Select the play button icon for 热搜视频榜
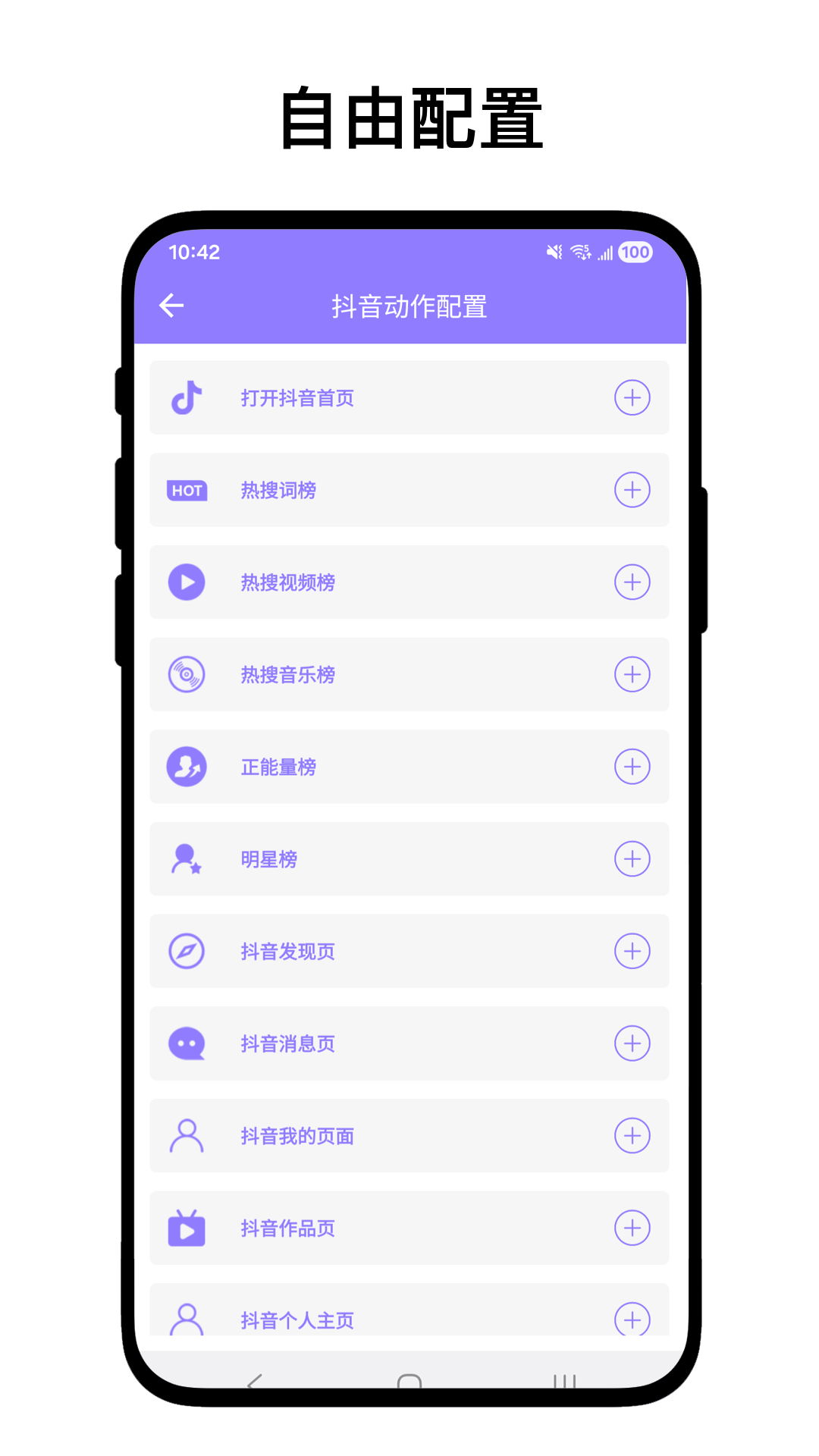This screenshot has width=819, height=1456. 187,582
